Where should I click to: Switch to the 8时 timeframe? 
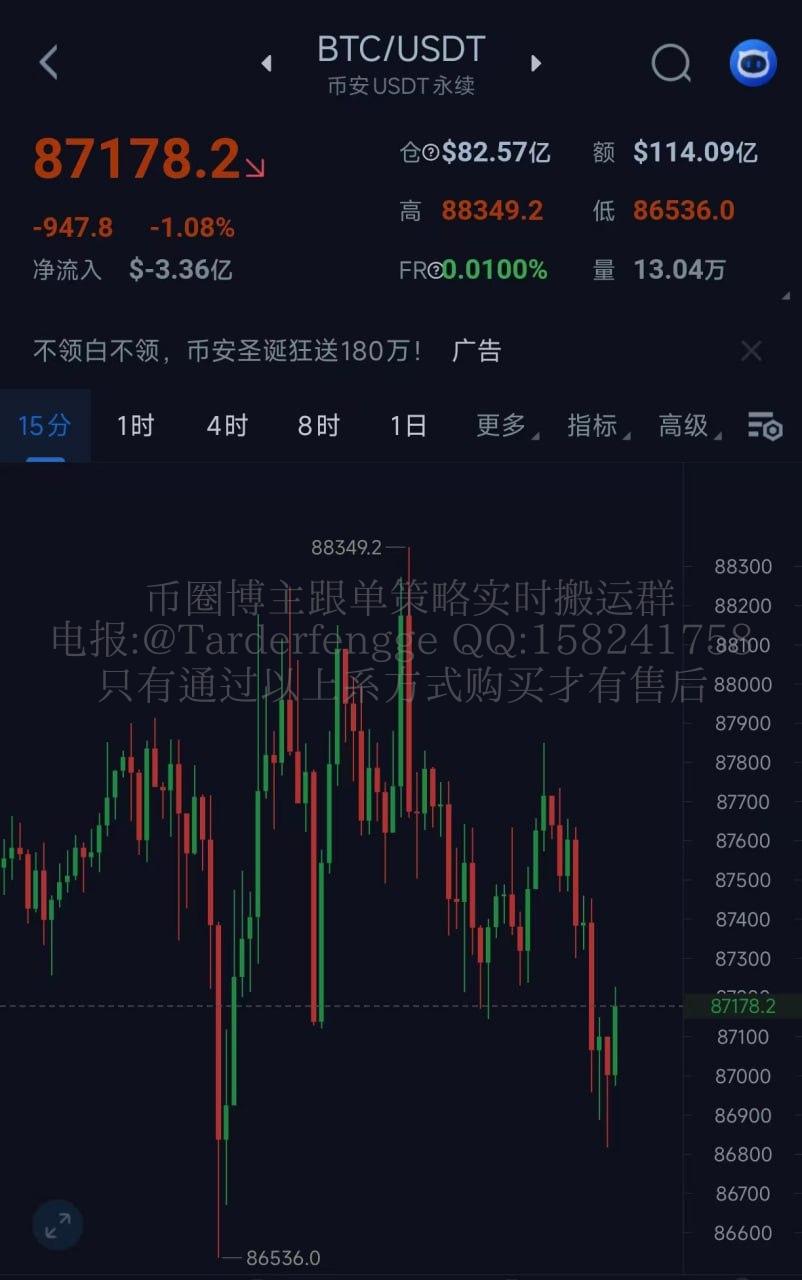(x=318, y=426)
